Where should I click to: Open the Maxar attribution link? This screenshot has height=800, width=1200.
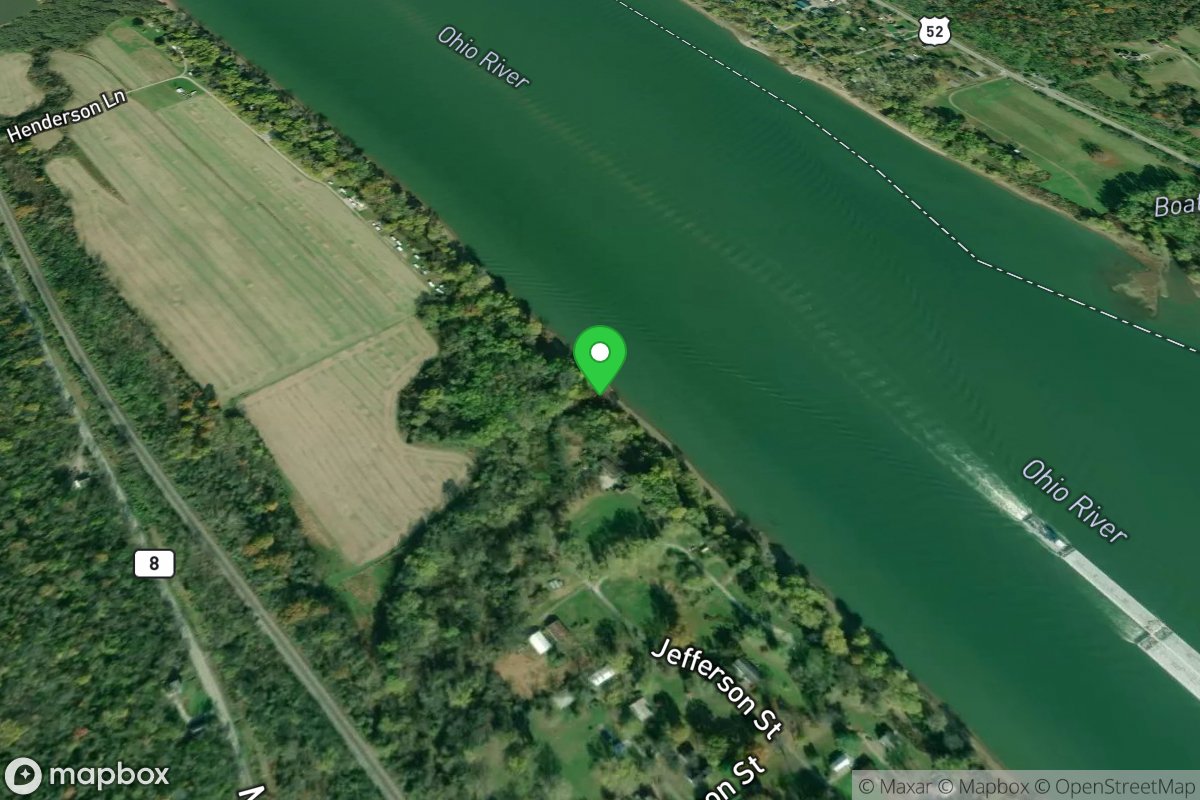pyautogui.click(x=895, y=785)
